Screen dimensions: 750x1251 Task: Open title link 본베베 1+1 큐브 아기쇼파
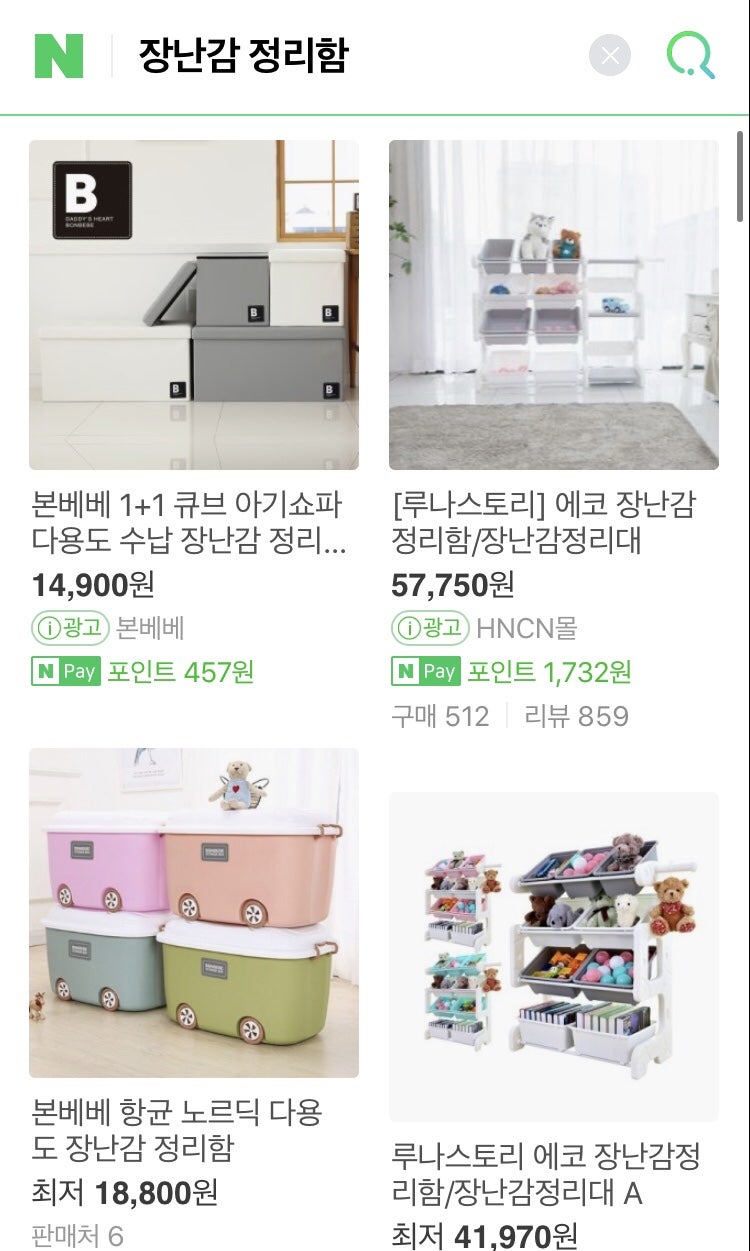[x=188, y=523]
